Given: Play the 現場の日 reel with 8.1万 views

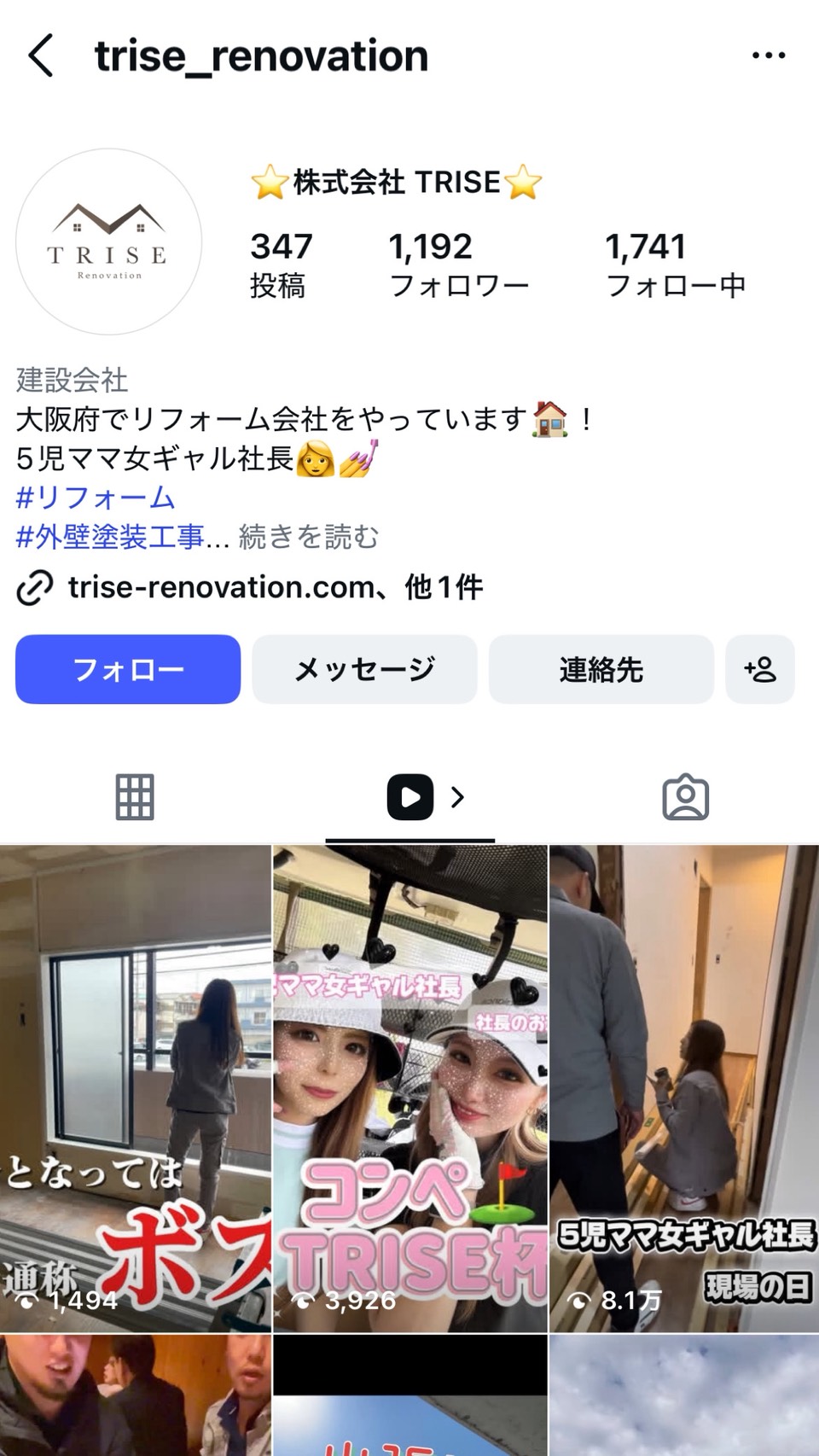Looking at the screenshot, I should pos(684,1088).
